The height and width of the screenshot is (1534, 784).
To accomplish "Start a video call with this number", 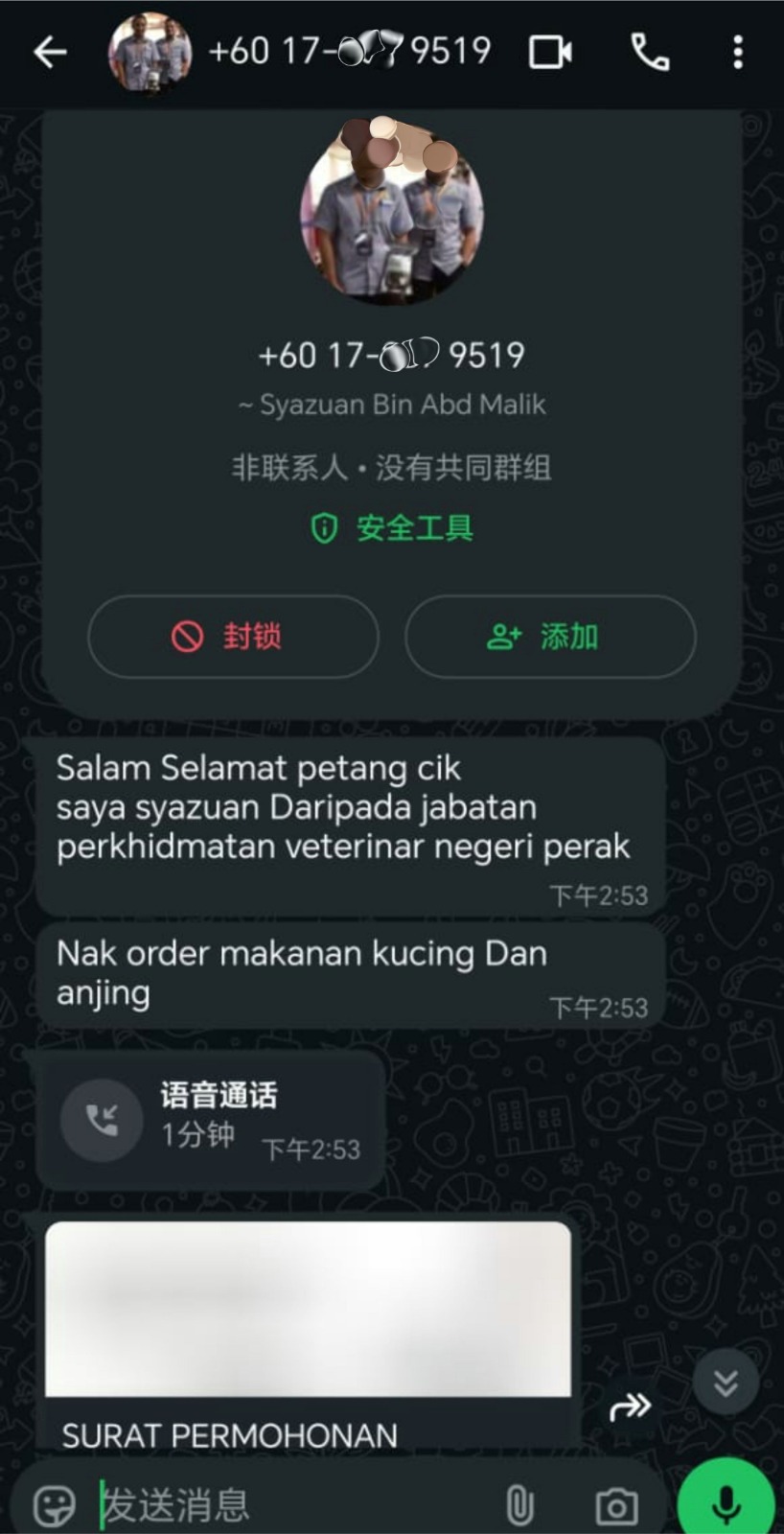I will coord(551,52).
